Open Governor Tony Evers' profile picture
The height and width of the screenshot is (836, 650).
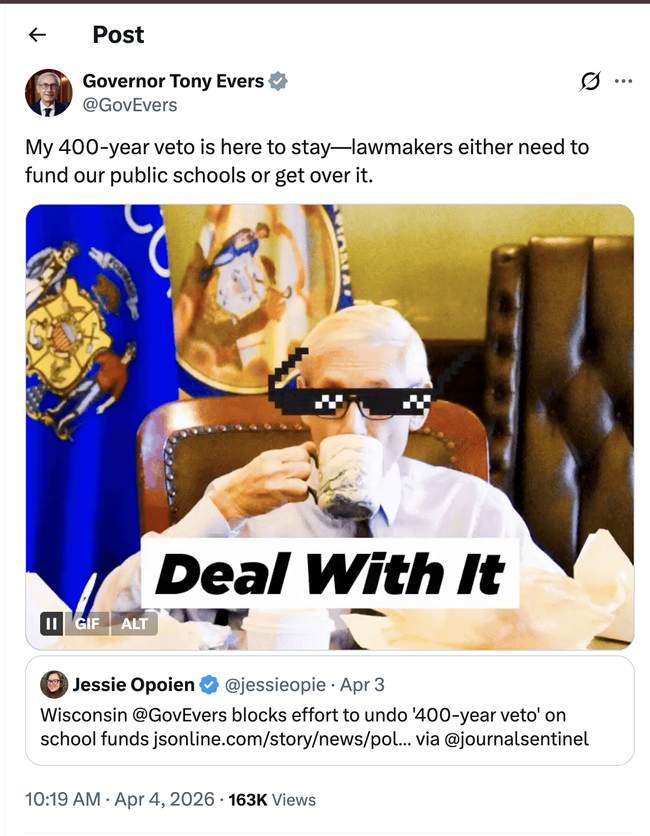48,92
